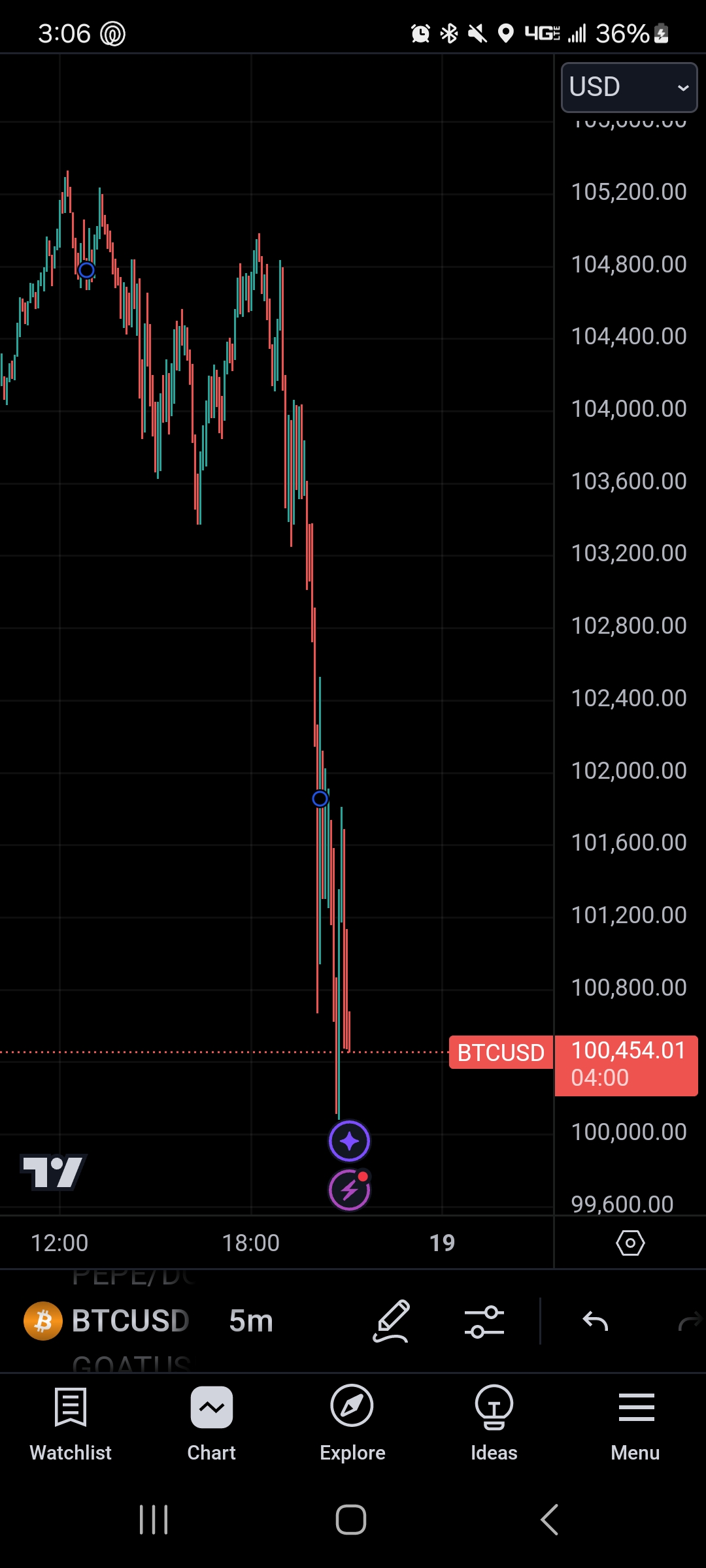Go to the home screen
This screenshot has height=1568, width=706.
[x=351, y=1520]
